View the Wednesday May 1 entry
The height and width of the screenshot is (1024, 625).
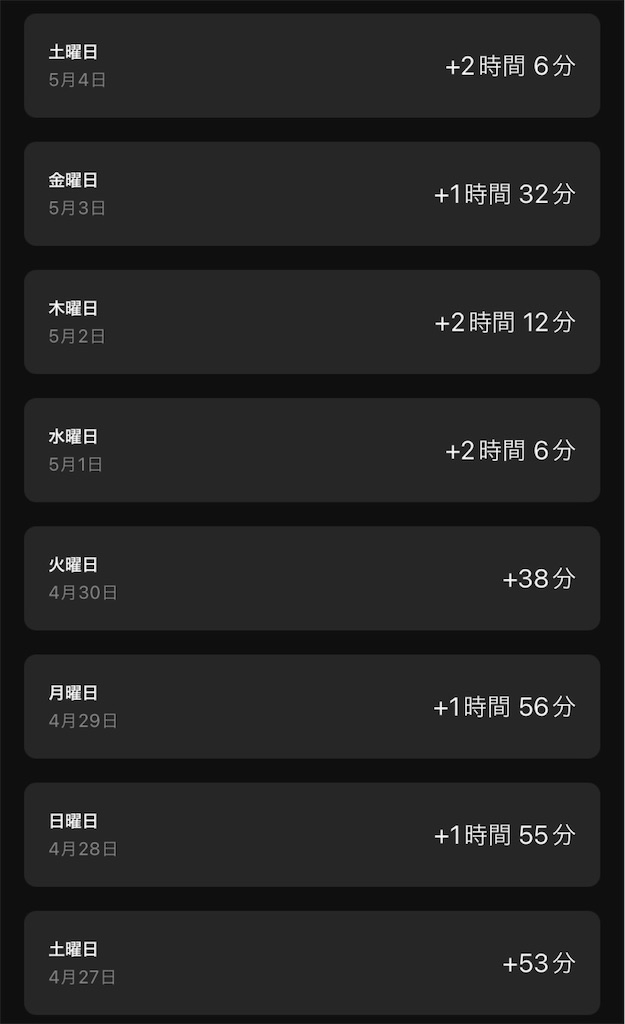(x=312, y=450)
